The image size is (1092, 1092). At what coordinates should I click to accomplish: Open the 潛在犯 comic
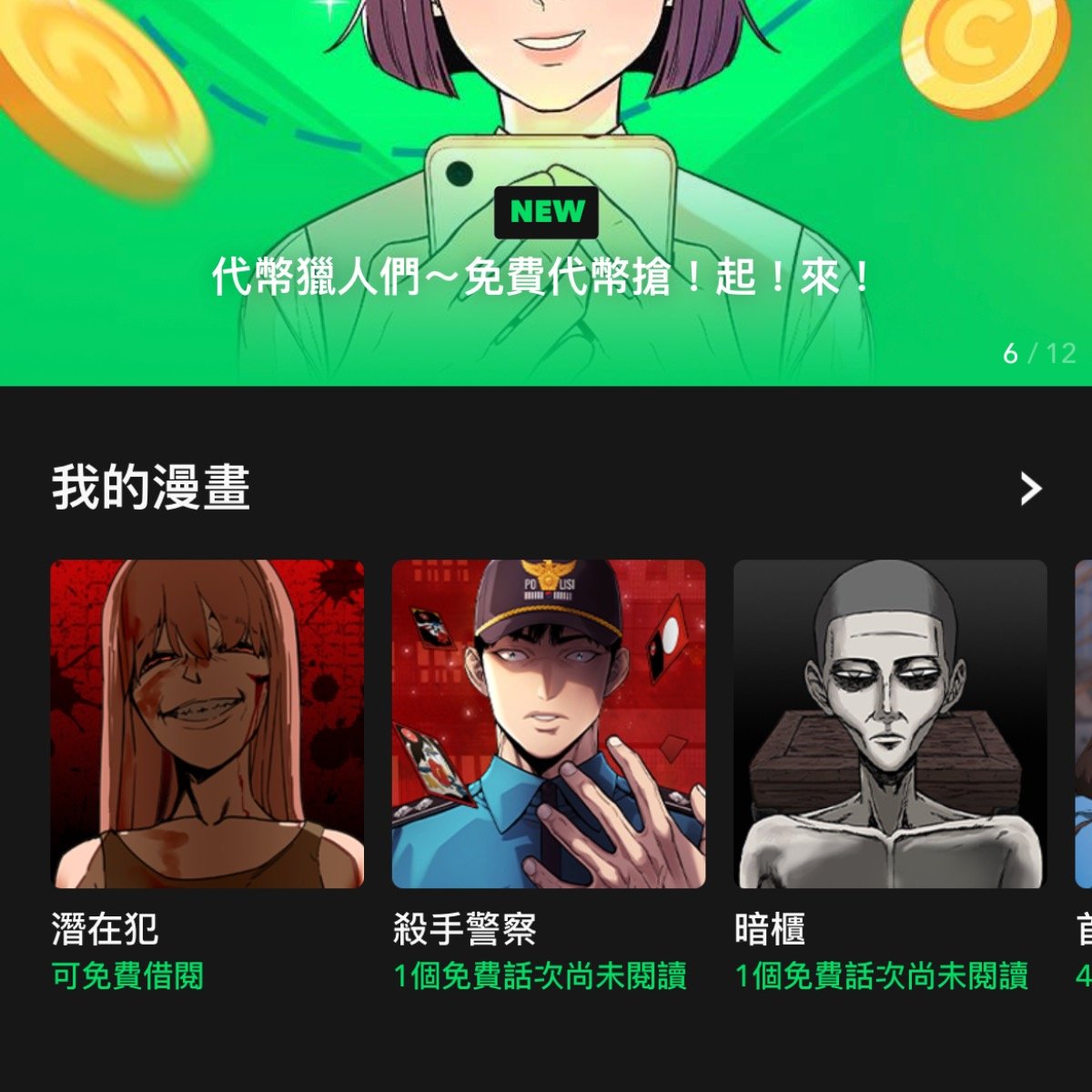(x=207, y=724)
